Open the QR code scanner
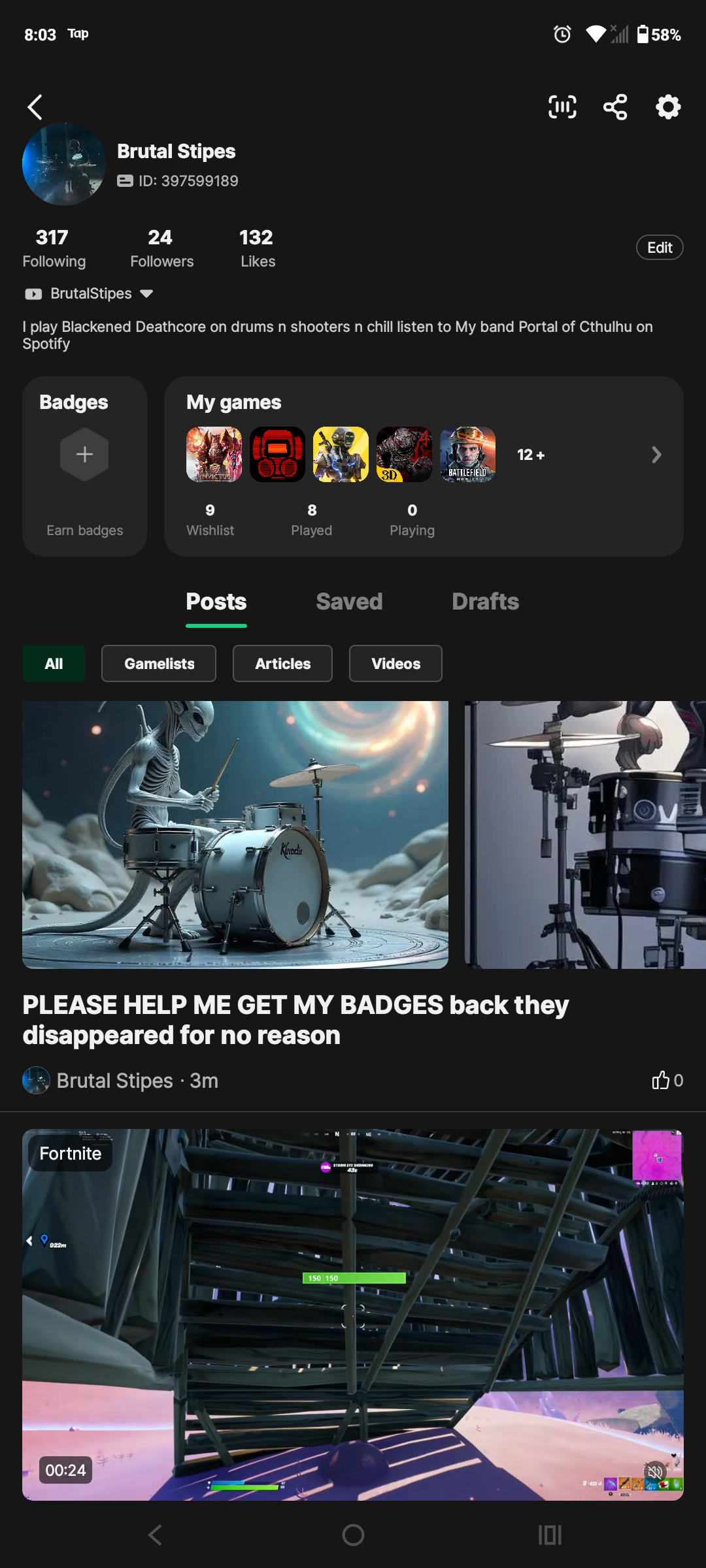The height and width of the screenshot is (1568, 706). 562,107
